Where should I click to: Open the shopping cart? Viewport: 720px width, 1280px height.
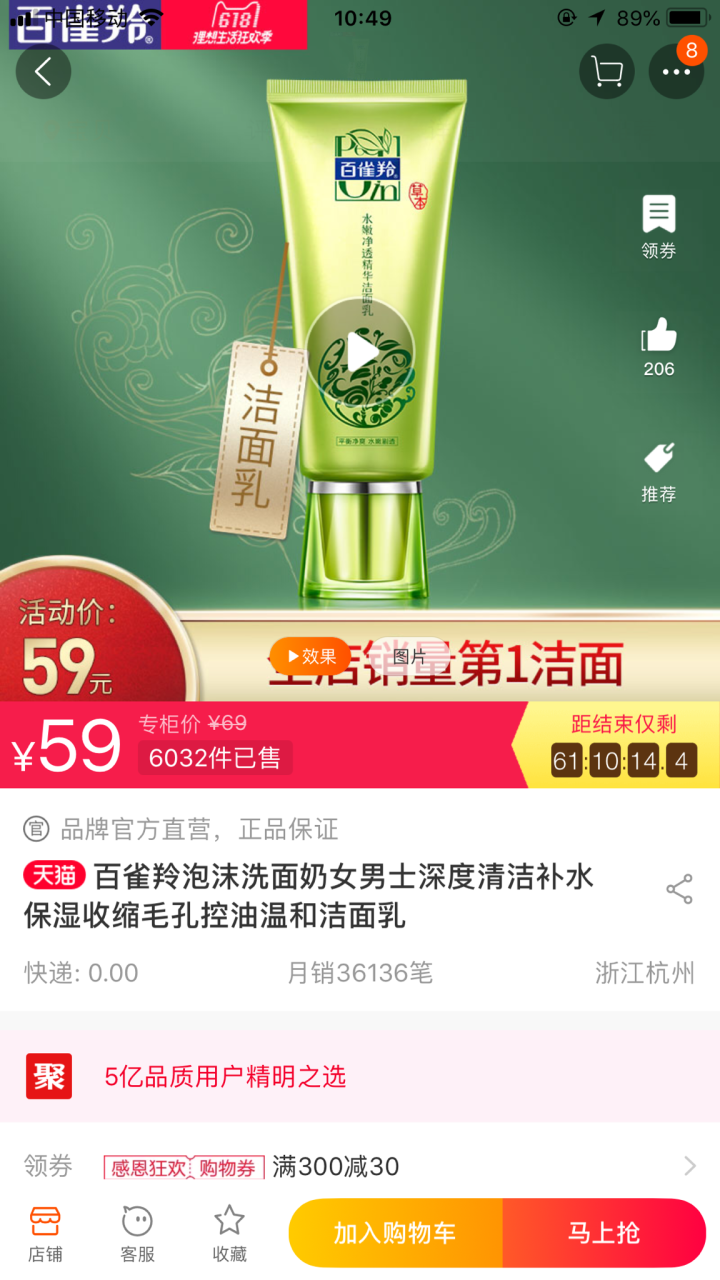click(607, 72)
